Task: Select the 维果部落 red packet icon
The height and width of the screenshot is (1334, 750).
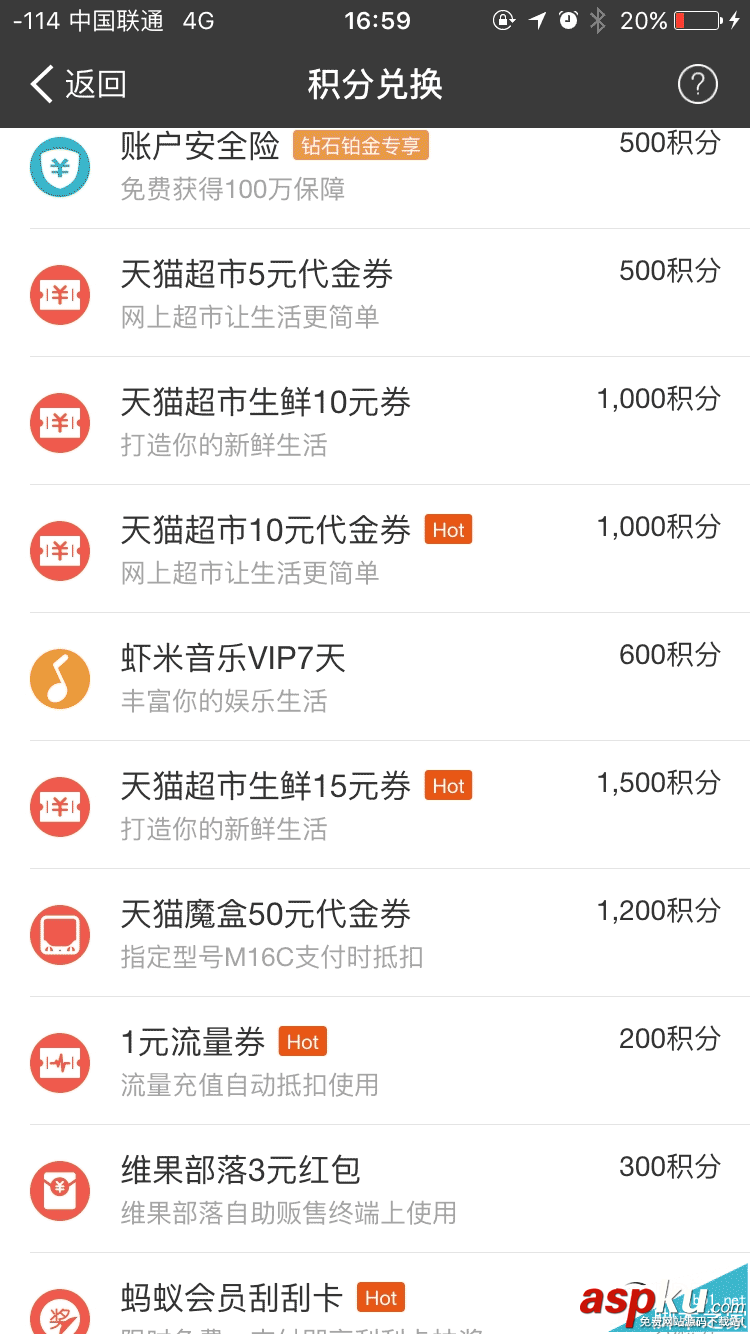Action: (60, 1190)
